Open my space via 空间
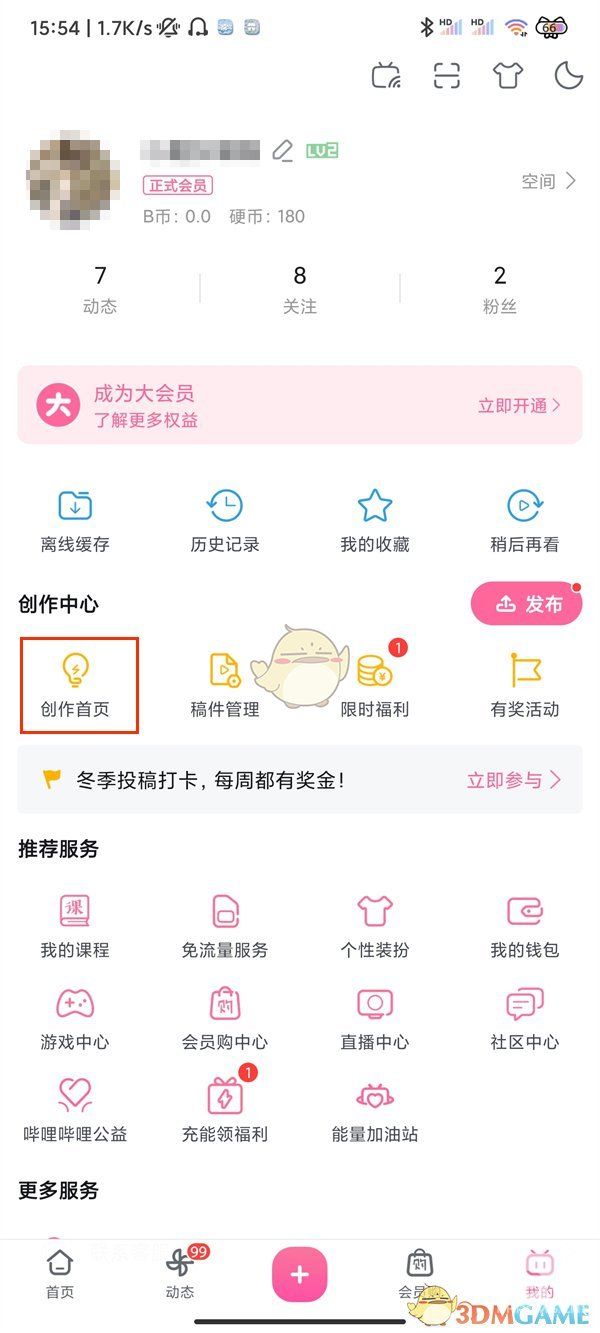Viewport: 600px width, 1333px height. pos(548,181)
